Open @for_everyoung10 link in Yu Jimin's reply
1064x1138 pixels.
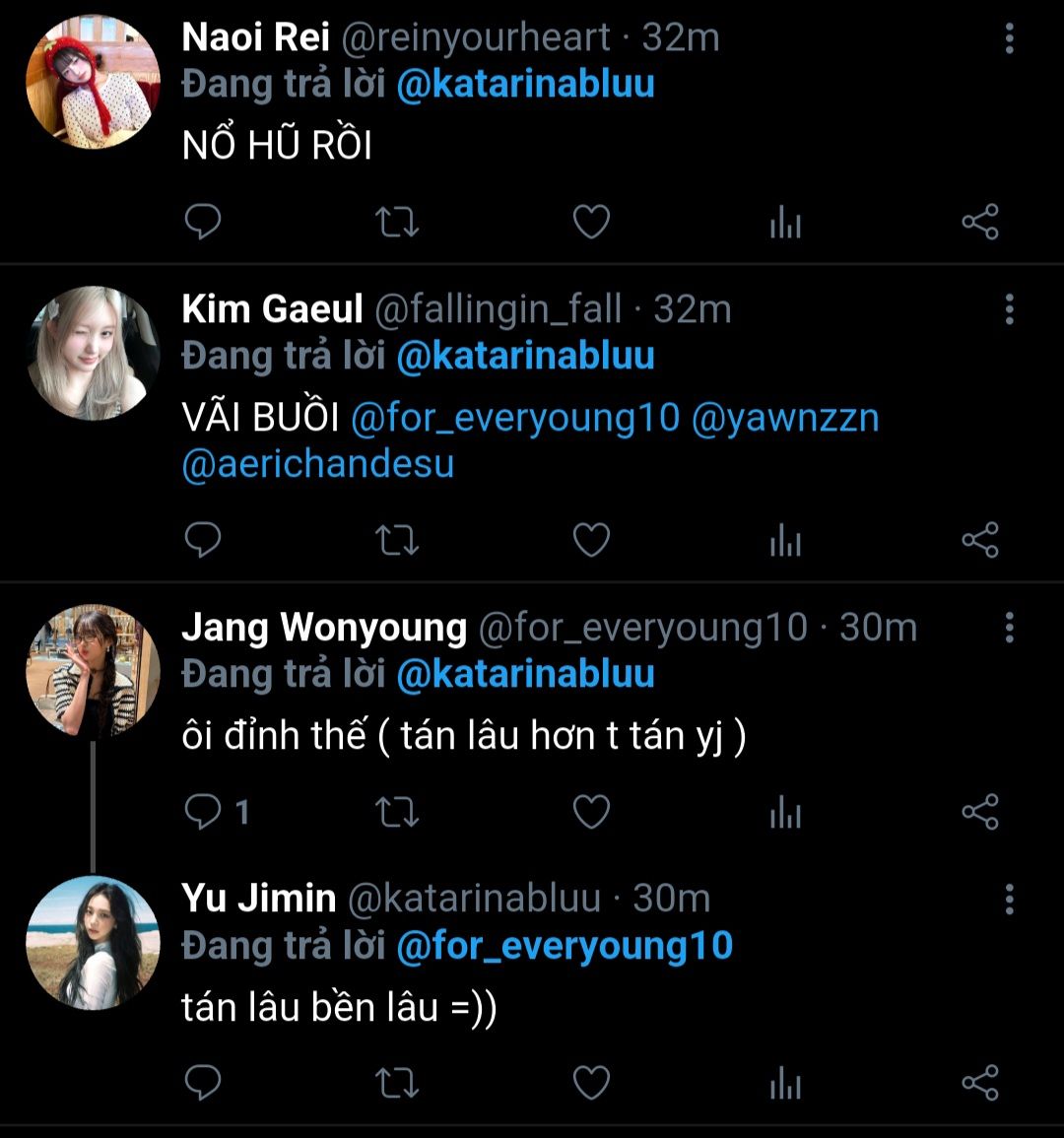click(565, 946)
